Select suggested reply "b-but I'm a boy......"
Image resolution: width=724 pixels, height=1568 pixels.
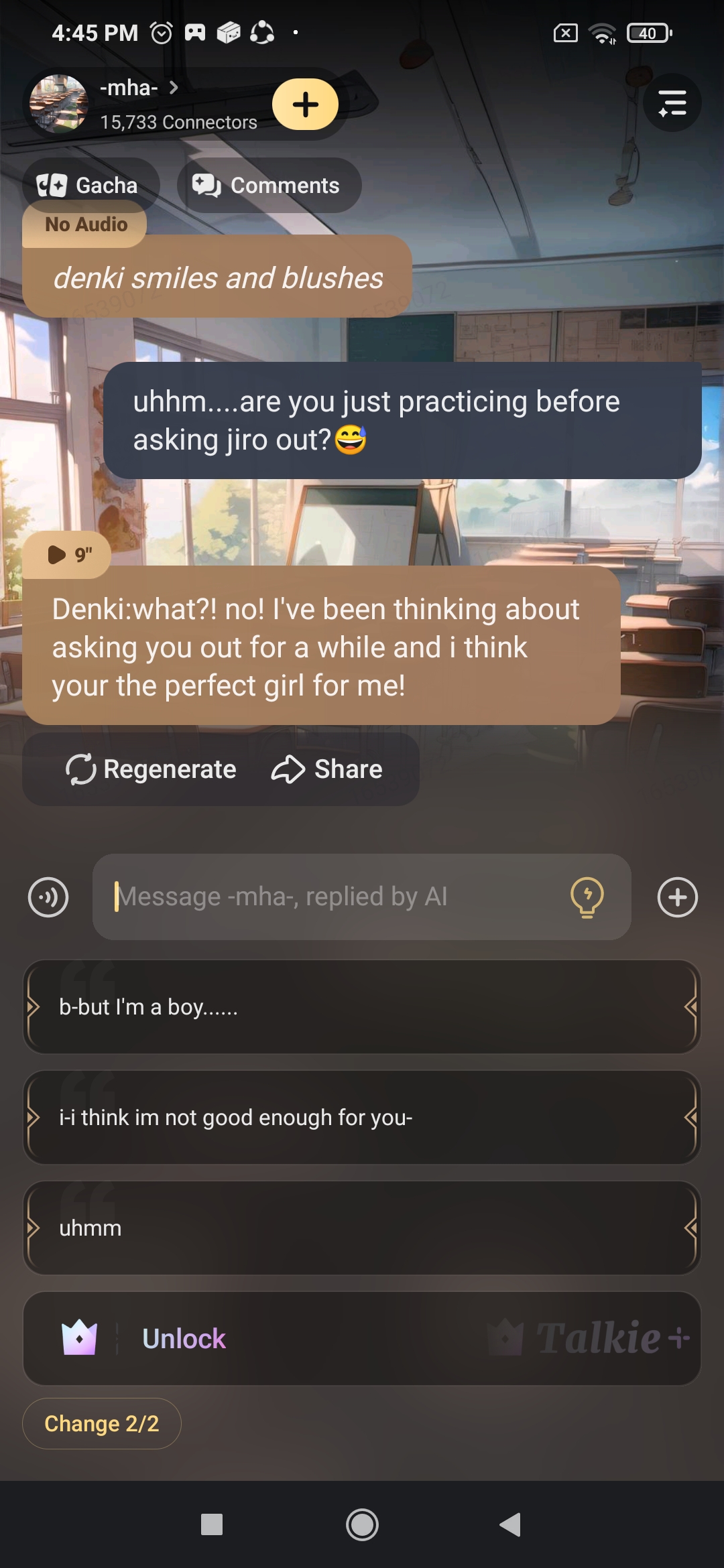coord(362,1007)
